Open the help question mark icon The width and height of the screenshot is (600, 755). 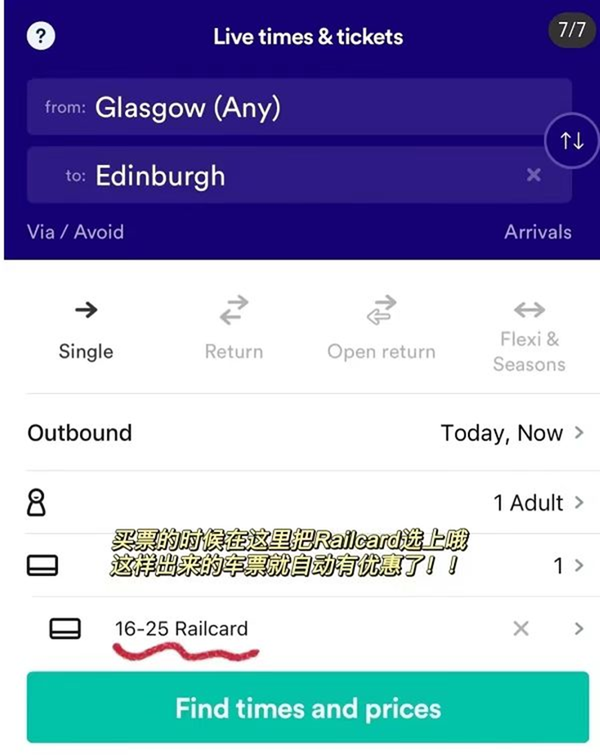click(x=40, y=37)
